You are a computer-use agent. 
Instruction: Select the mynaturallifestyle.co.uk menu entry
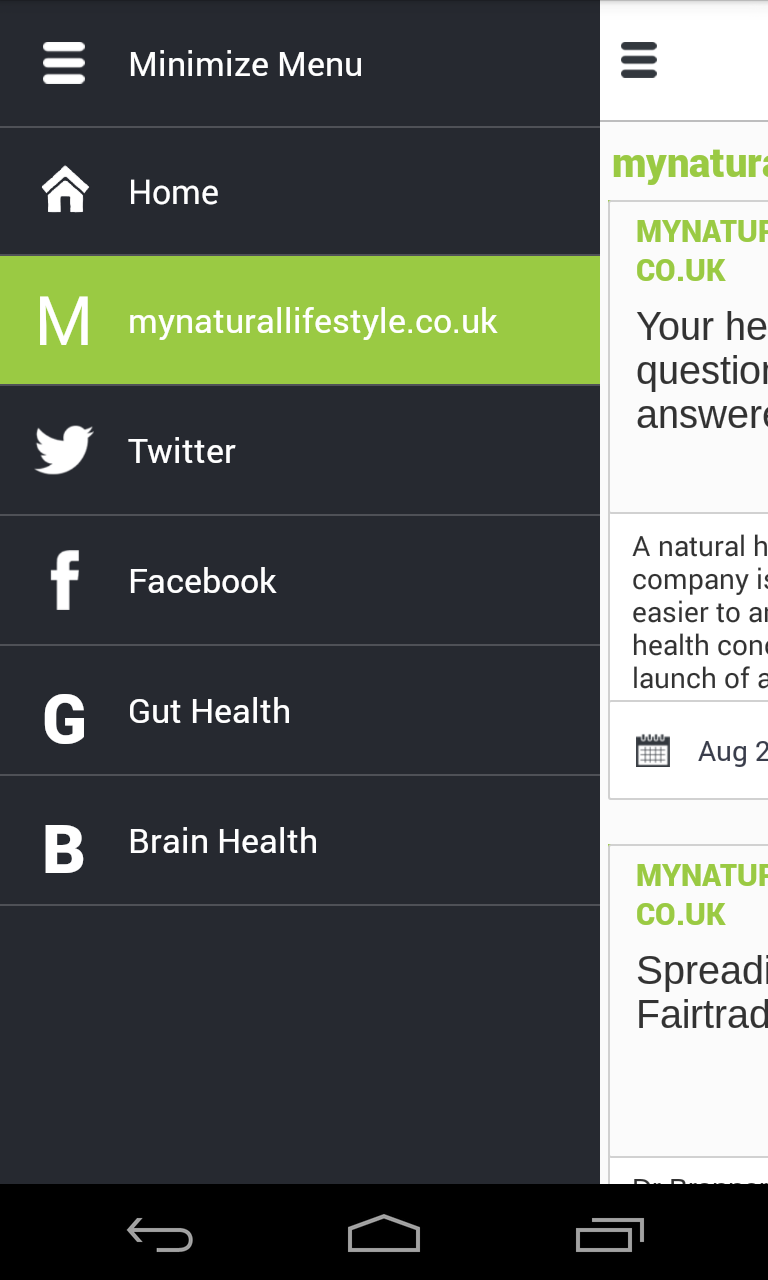tap(312, 321)
